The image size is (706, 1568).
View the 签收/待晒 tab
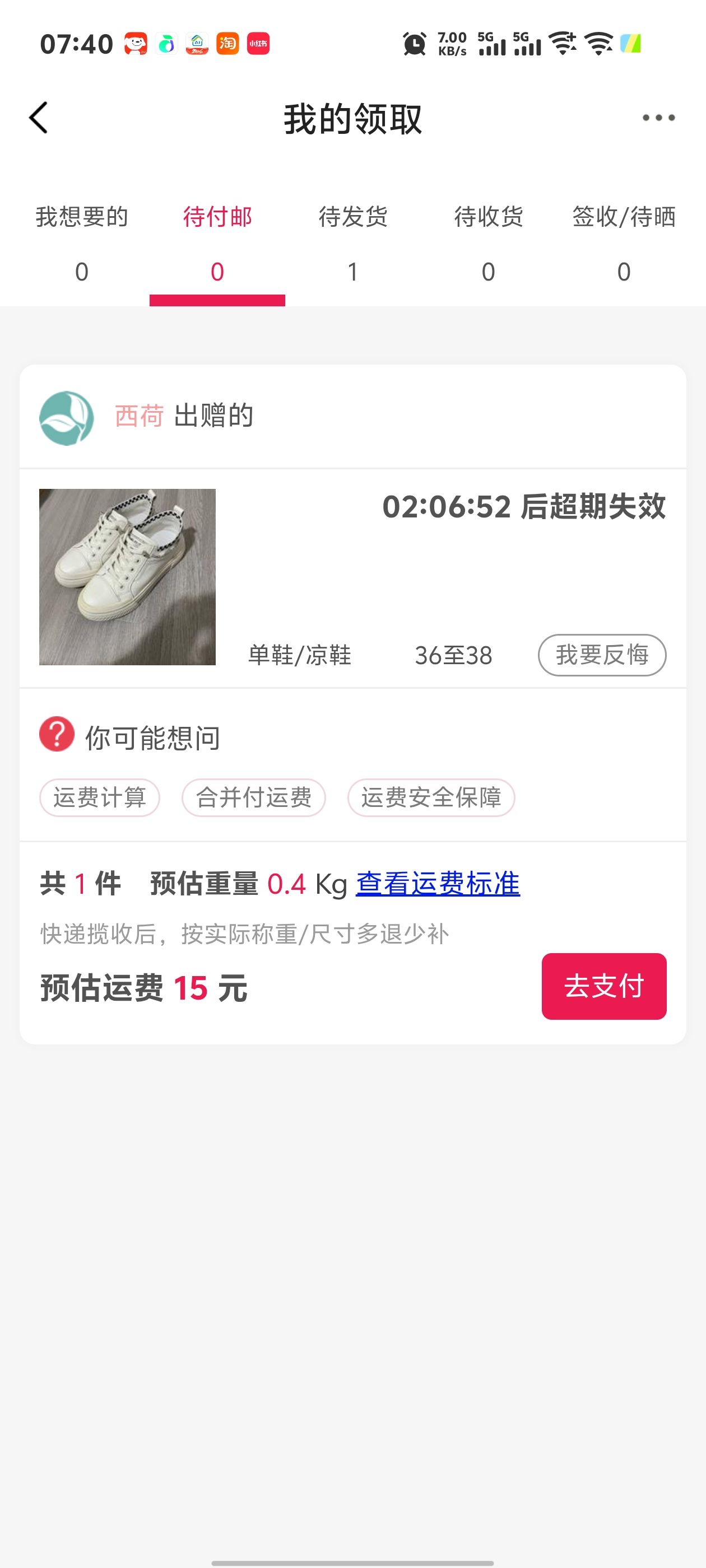(624, 243)
